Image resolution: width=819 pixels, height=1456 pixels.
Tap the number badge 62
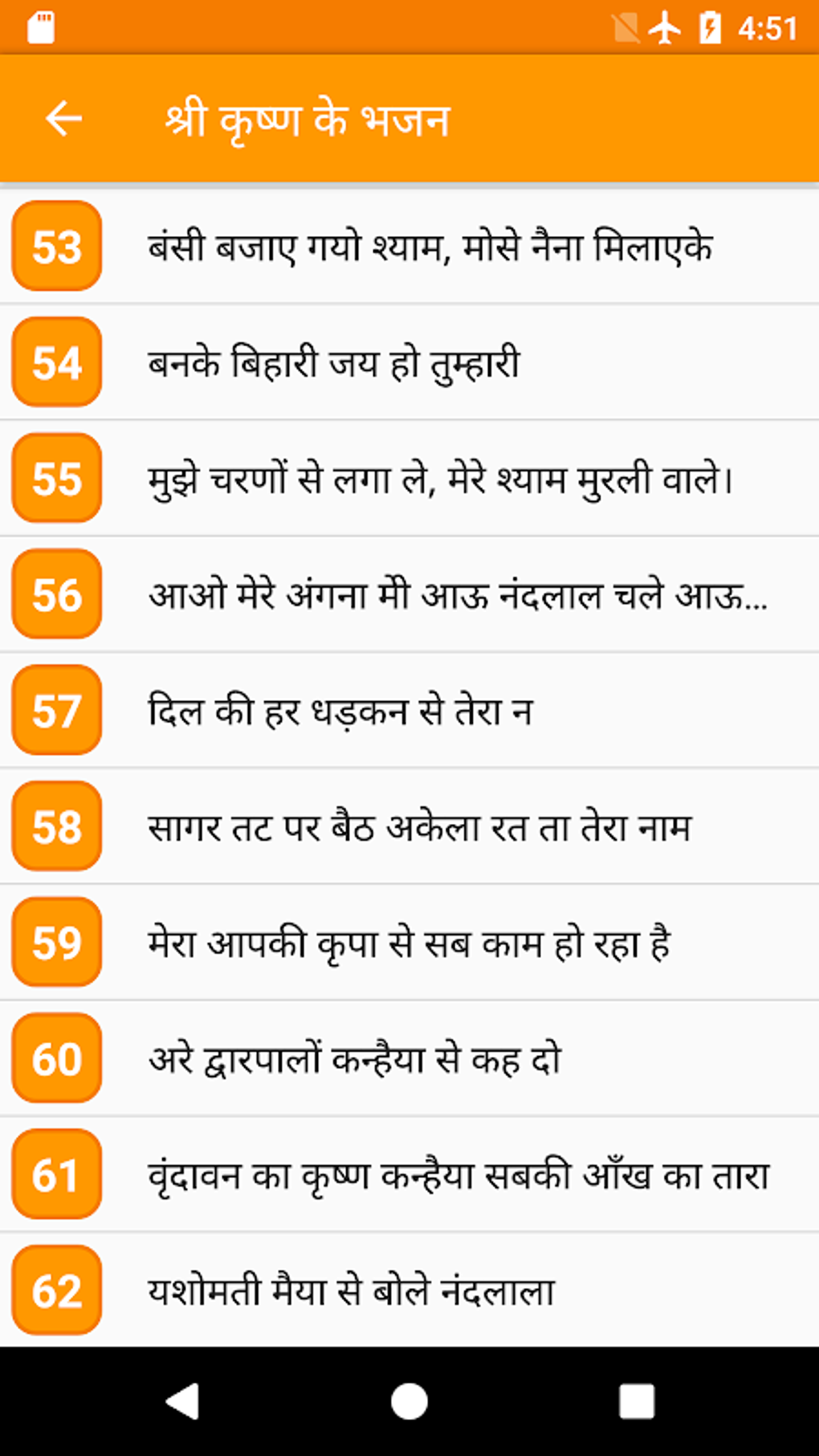(55, 1291)
